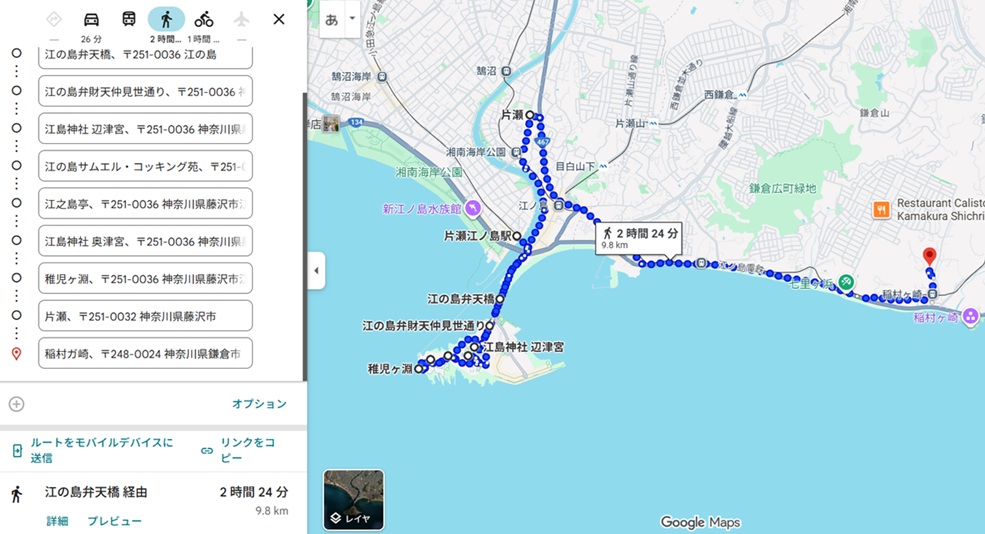Screen dimensions: 985x534
Task: Switch to driving directions mode
Action: click(x=91, y=19)
